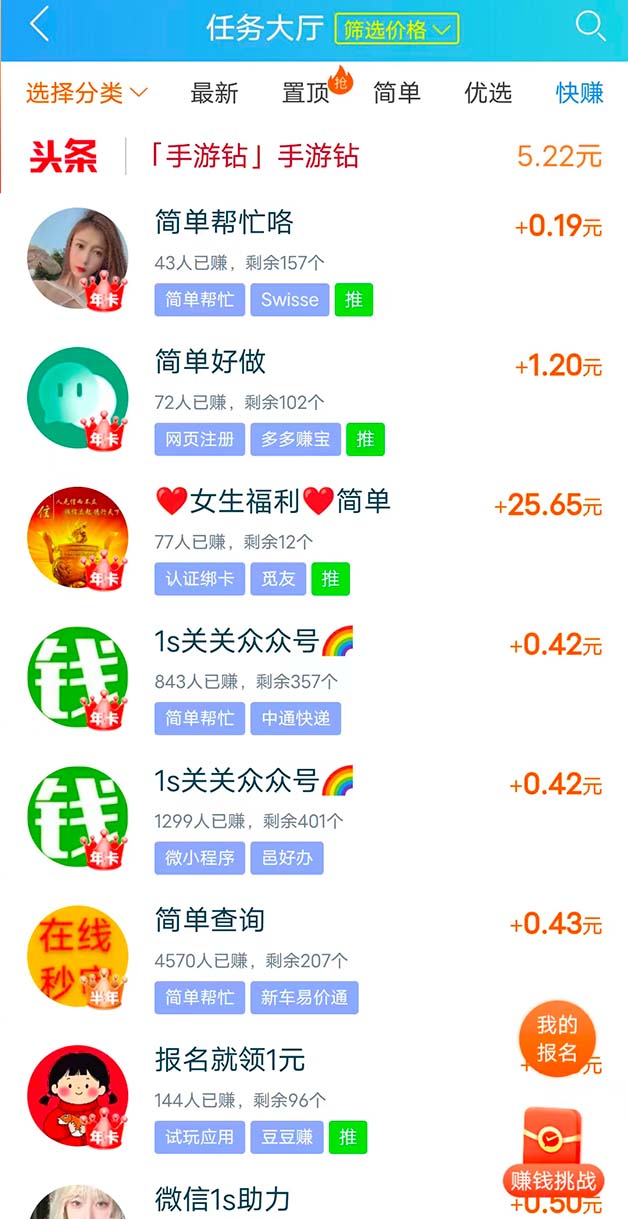Go back using the top-left arrow
628x1219 pixels.
pyautogui.click(x=40, y=25)
